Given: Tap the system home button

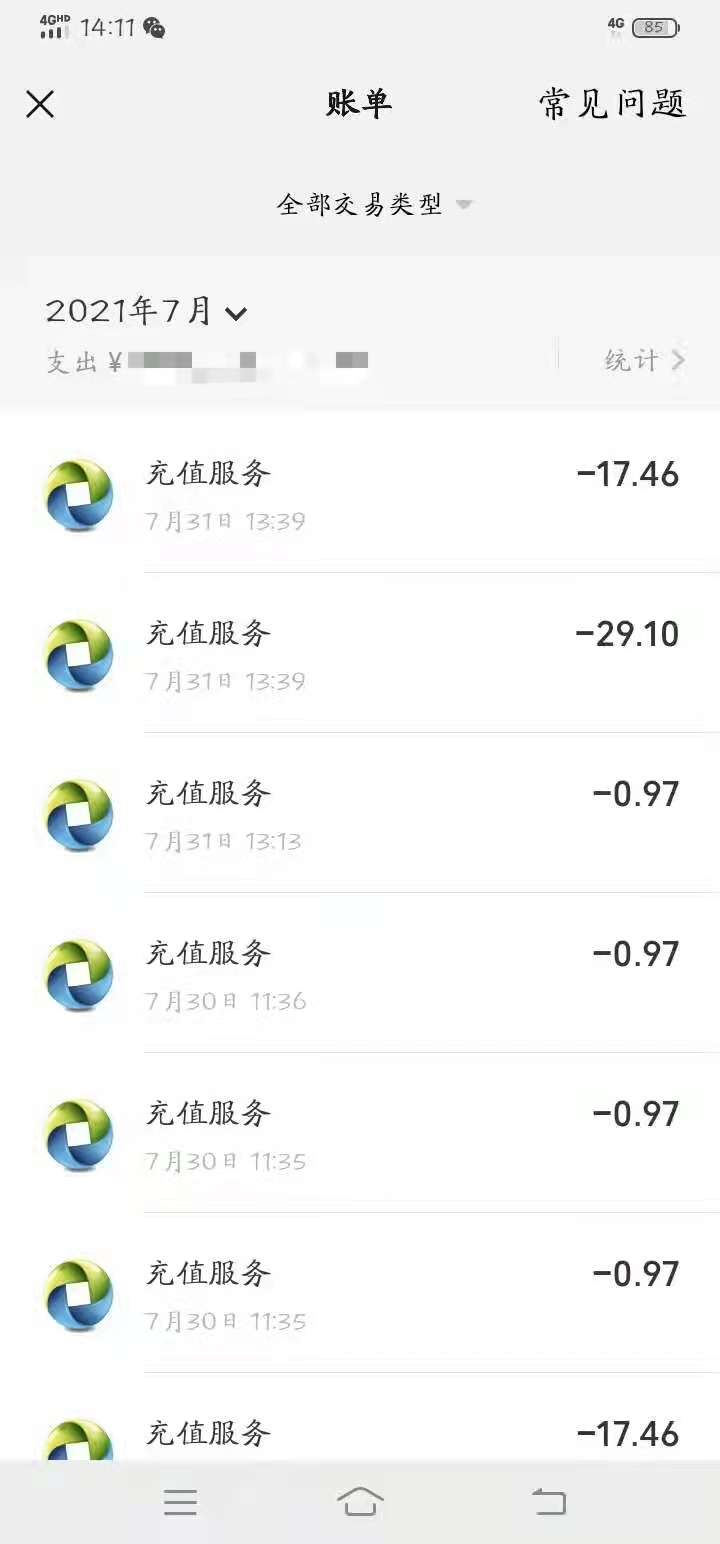Looking at the screenshot, I should pyautogui.click(x=360, y=1501).
